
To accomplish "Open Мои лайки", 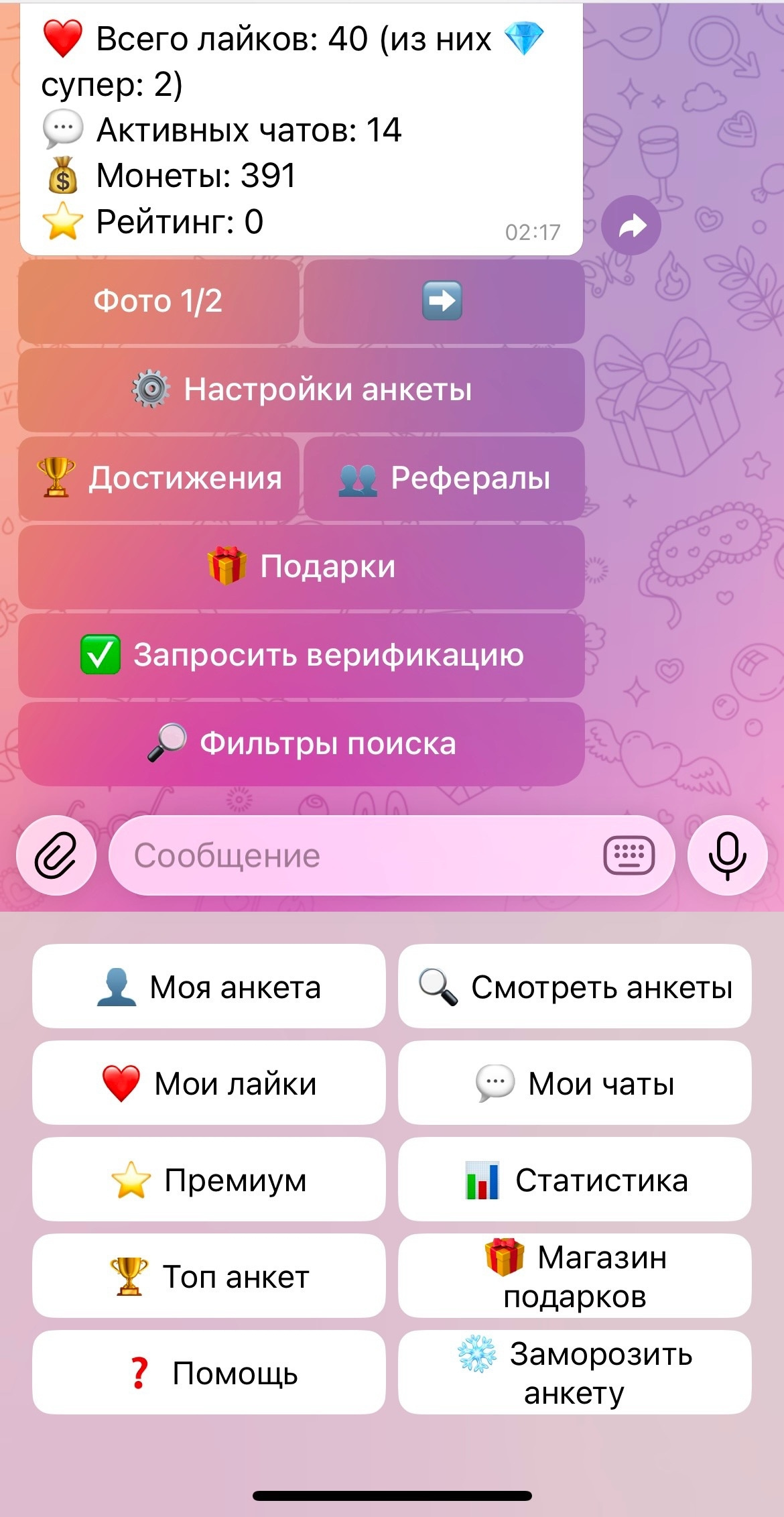I will 209,1083.
